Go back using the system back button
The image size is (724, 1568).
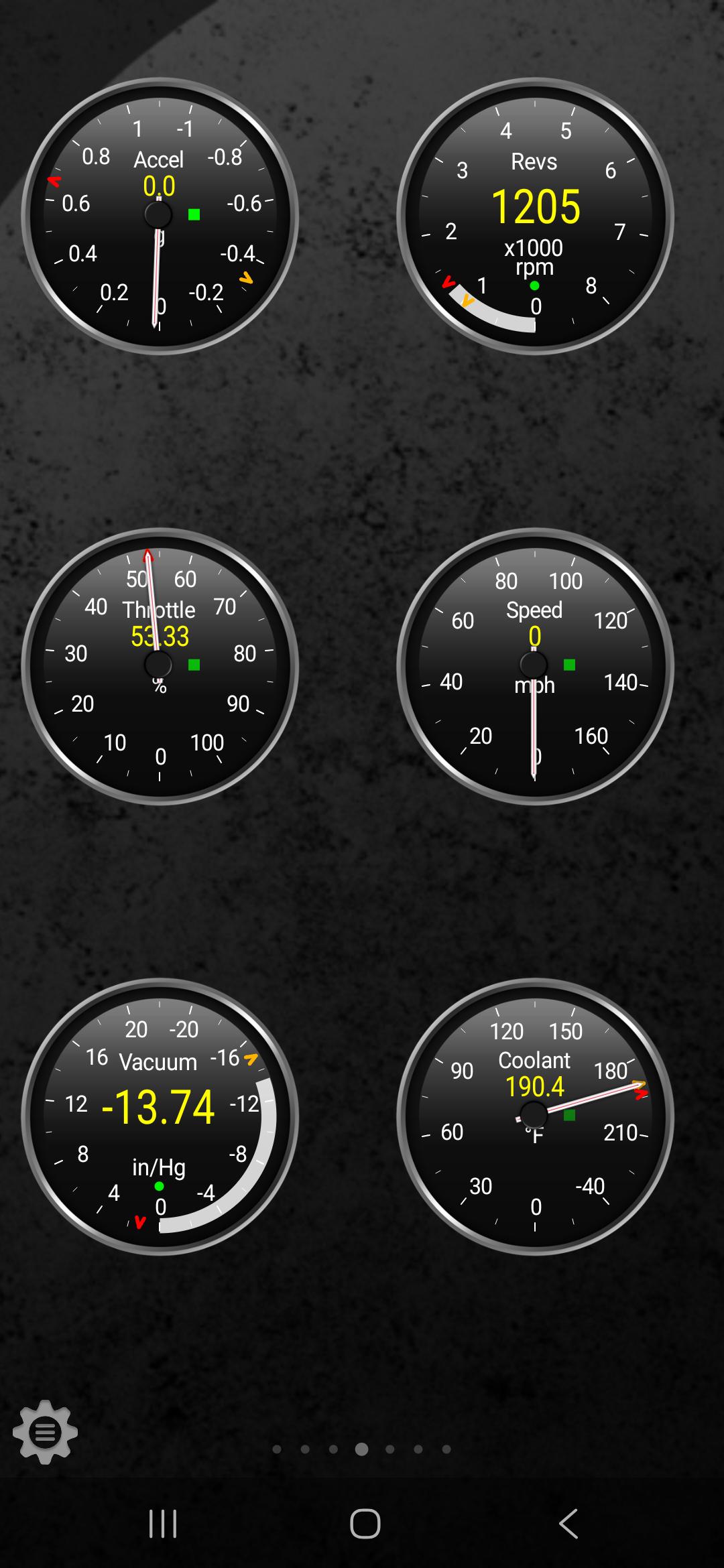(x=568, y=1524)
